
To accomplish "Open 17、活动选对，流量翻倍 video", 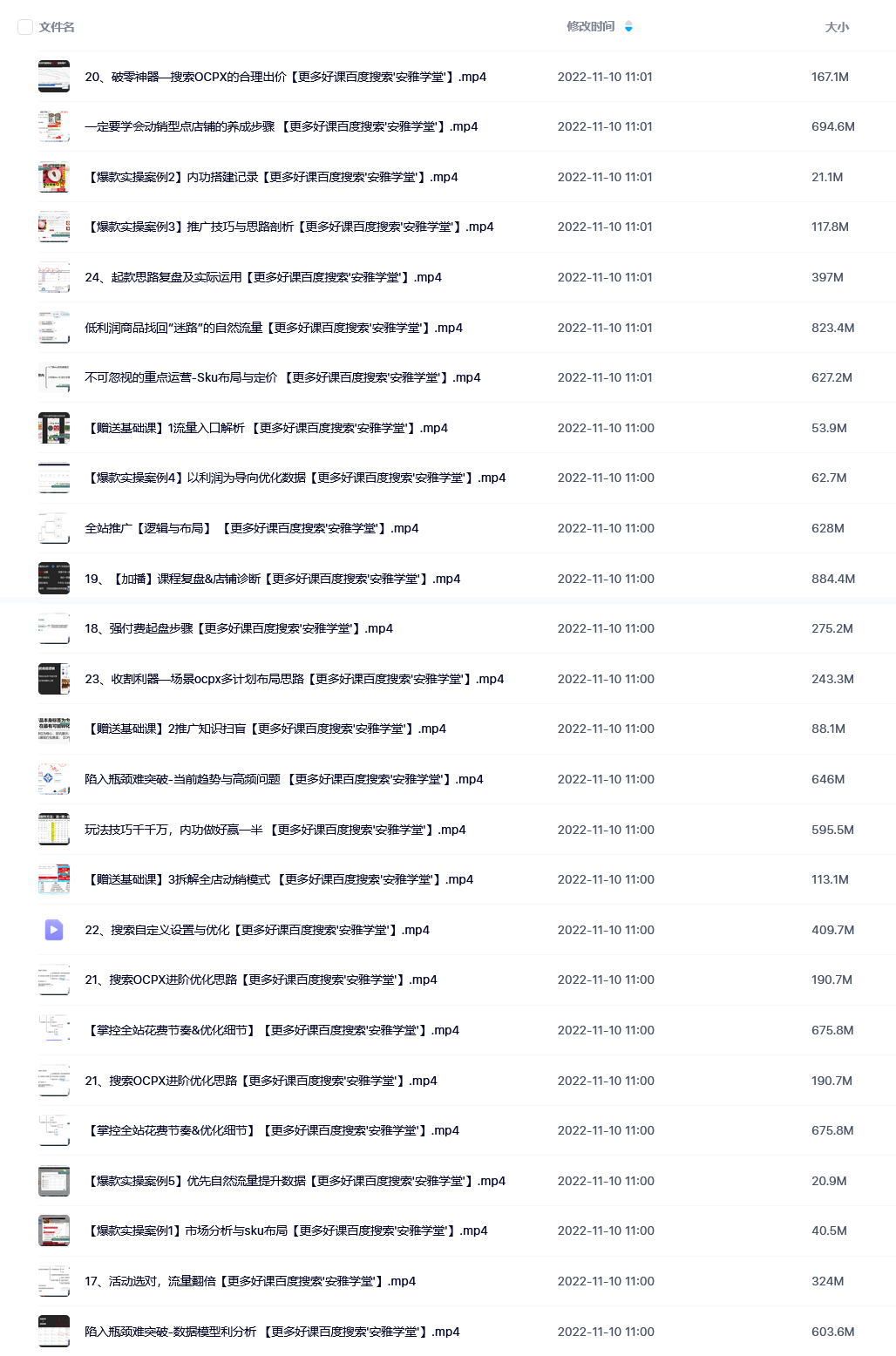I will pos(249,1281).
